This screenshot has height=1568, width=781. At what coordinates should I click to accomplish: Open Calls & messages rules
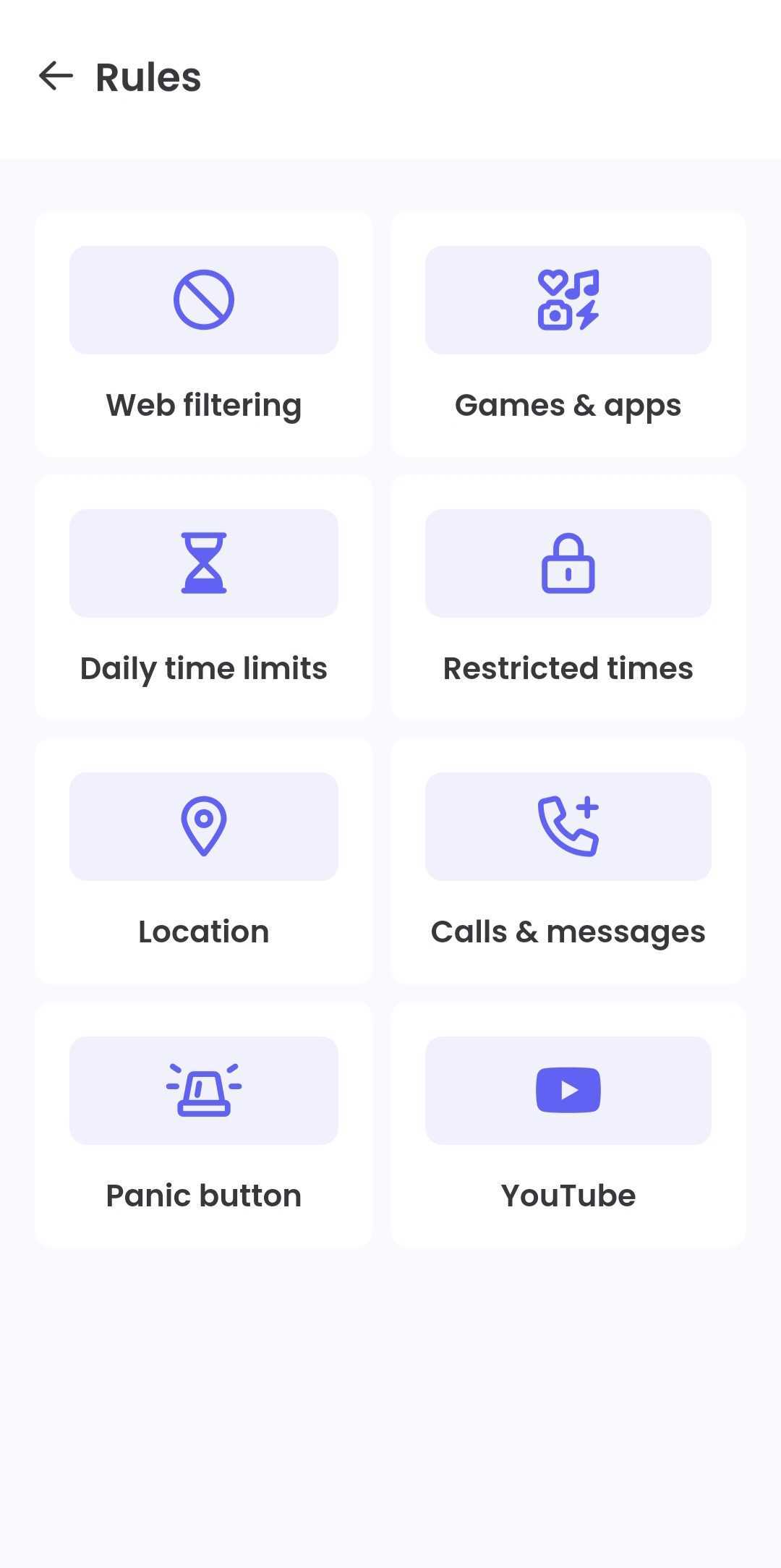568,861
